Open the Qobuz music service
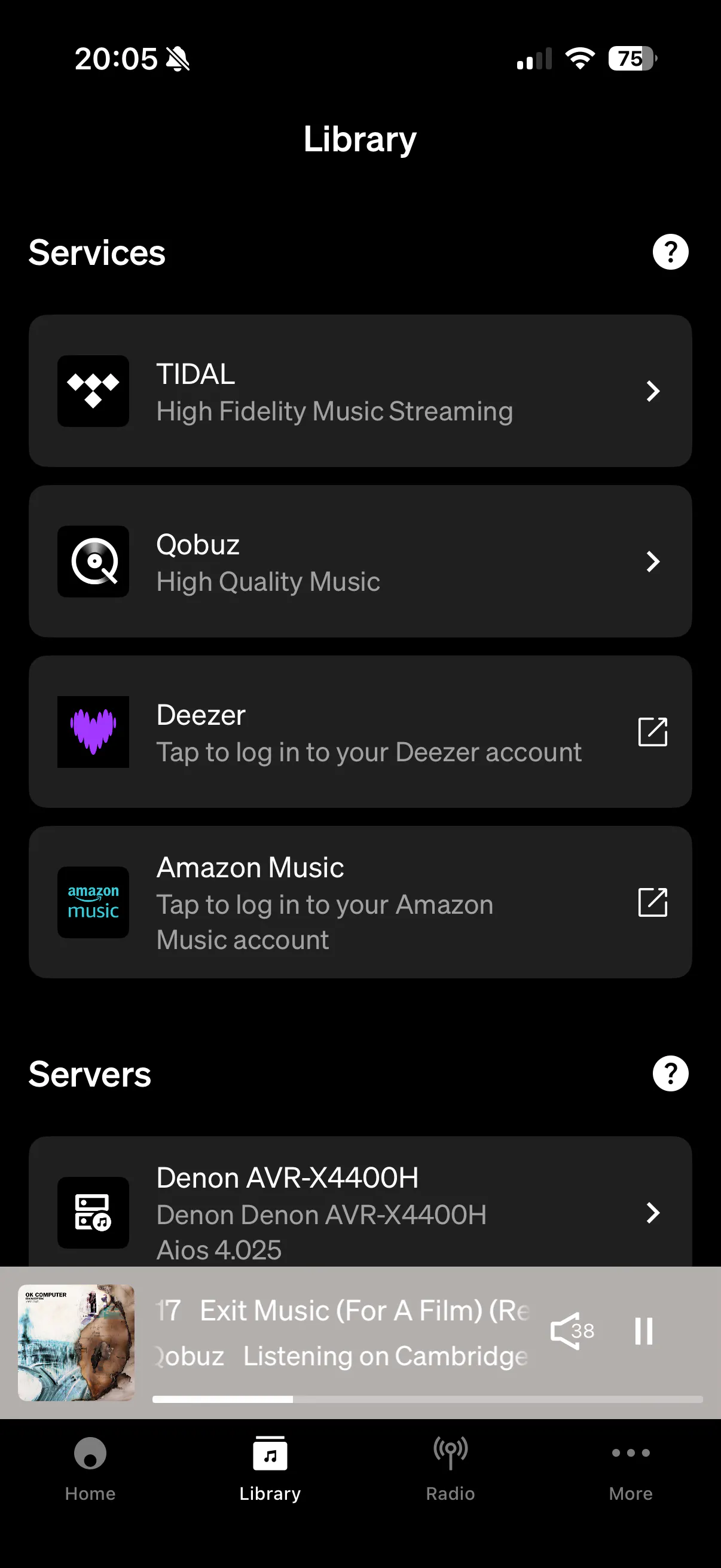Image resolution: width=721 pixels, height=1568 pixels. (x=359, y=561)
